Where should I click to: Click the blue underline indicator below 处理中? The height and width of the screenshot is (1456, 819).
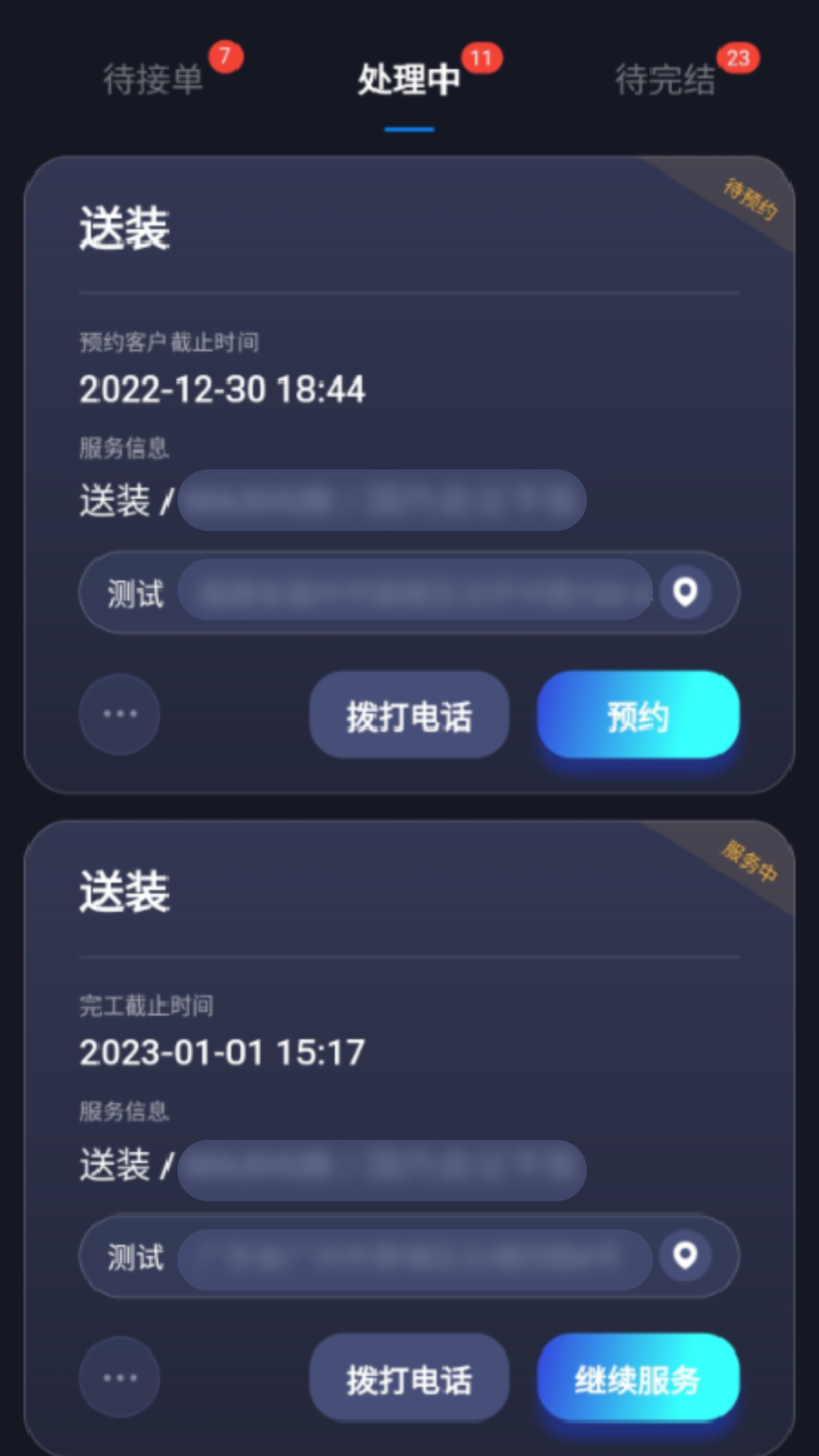[x=409, y=129]
